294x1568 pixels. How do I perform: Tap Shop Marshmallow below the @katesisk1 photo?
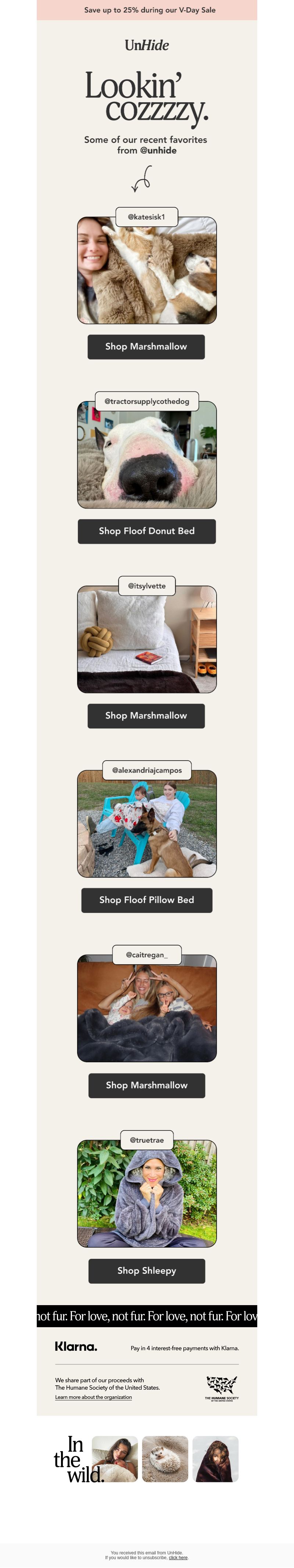click(x=146, y=346)
